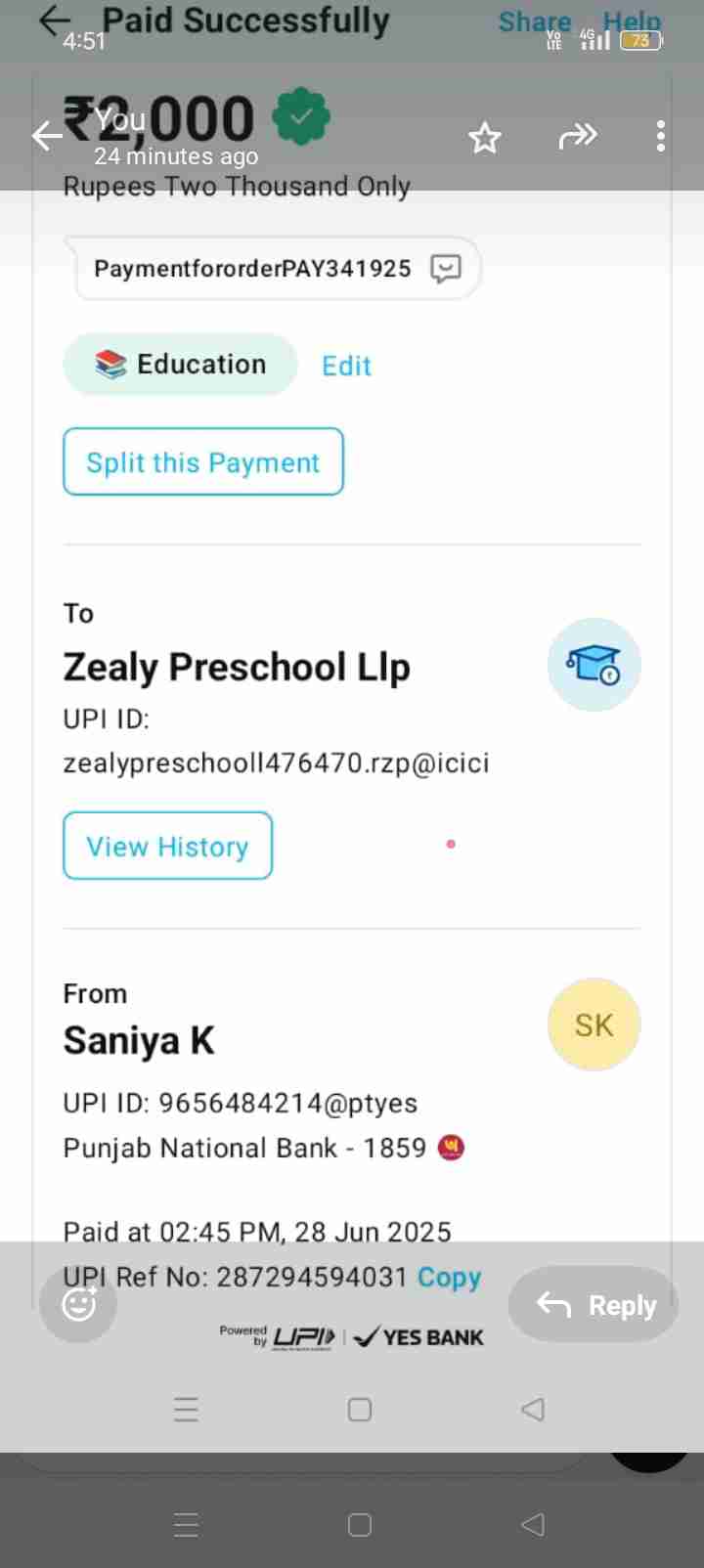Go back from the image viewer
This screenshot has height=1568, width=704.
(47, 136)
